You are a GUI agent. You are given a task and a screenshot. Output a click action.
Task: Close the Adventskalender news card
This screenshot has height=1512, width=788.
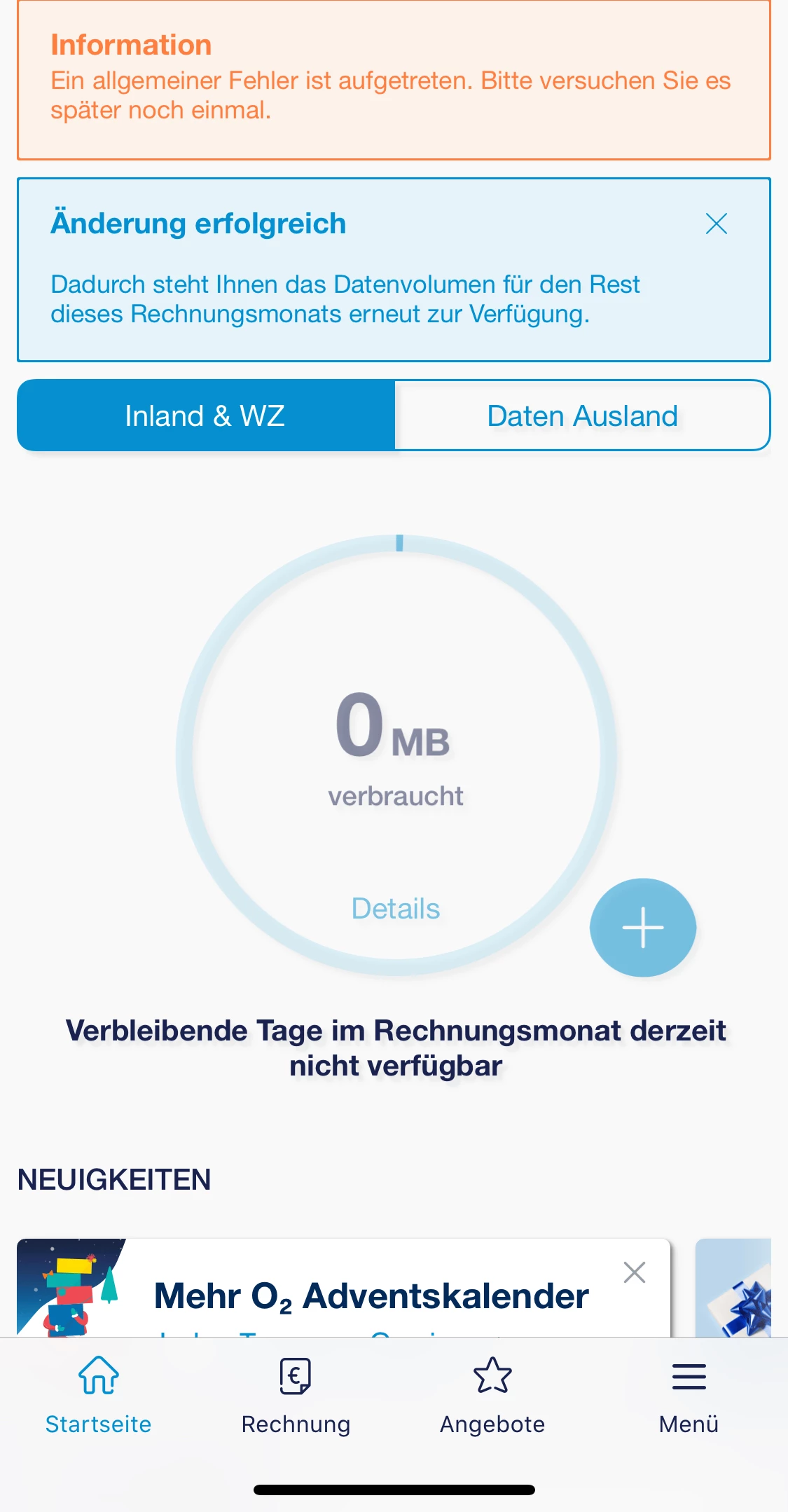pyautogui.click(x=634, y=1272)
